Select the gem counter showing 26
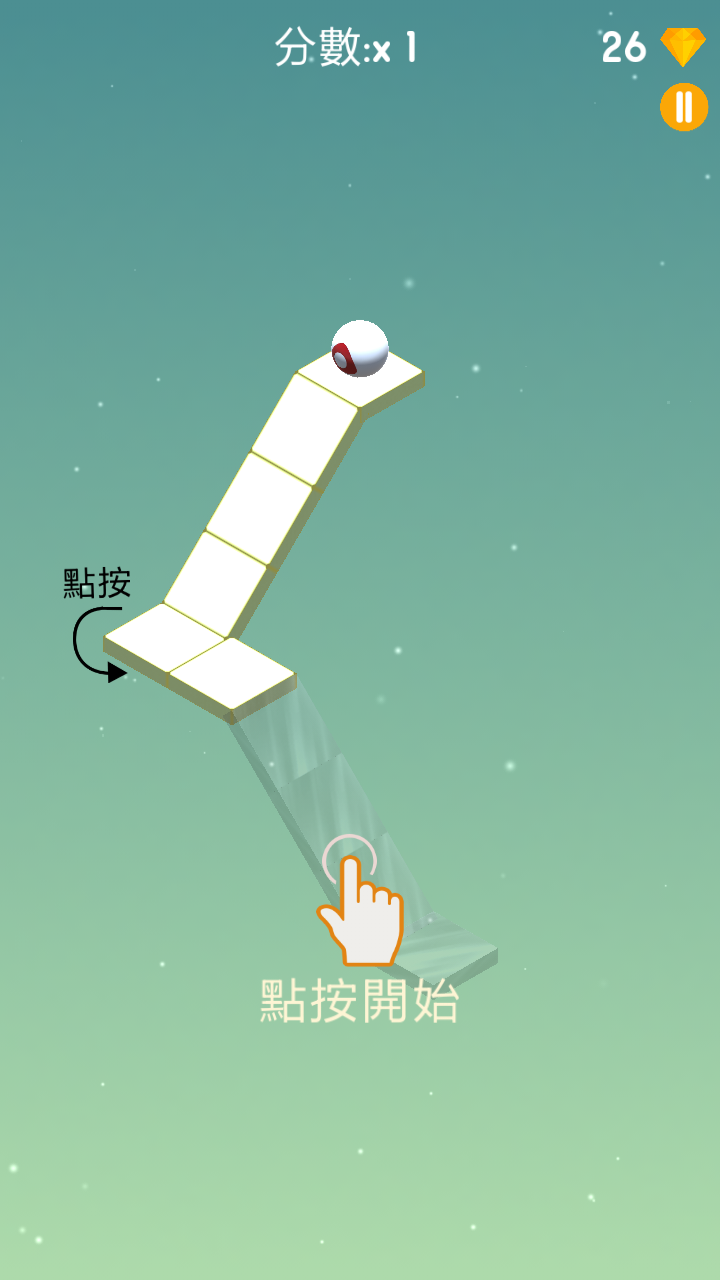The width and height of the screenshot is (720, 1280). click(624, 45)
